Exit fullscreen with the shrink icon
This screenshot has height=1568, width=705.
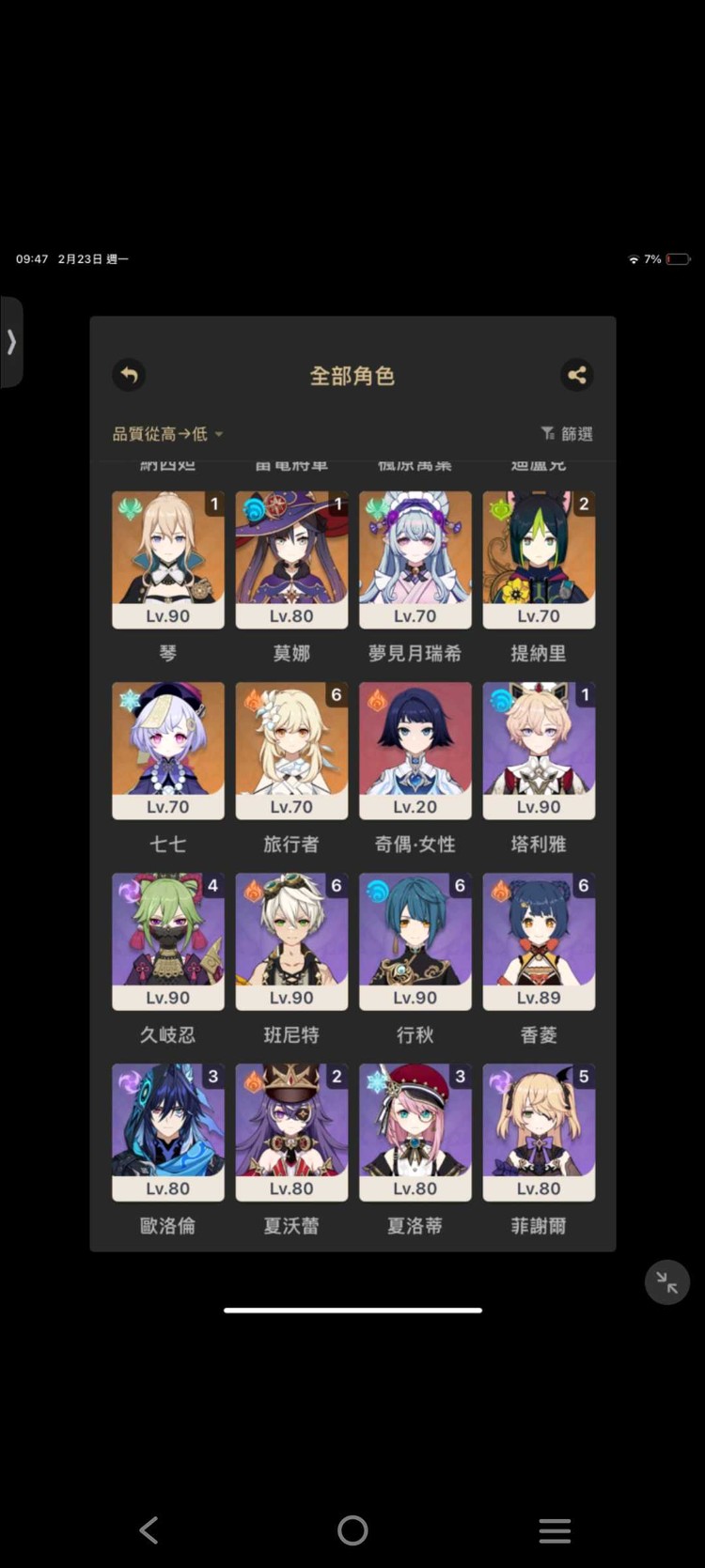pos(667,1282)
